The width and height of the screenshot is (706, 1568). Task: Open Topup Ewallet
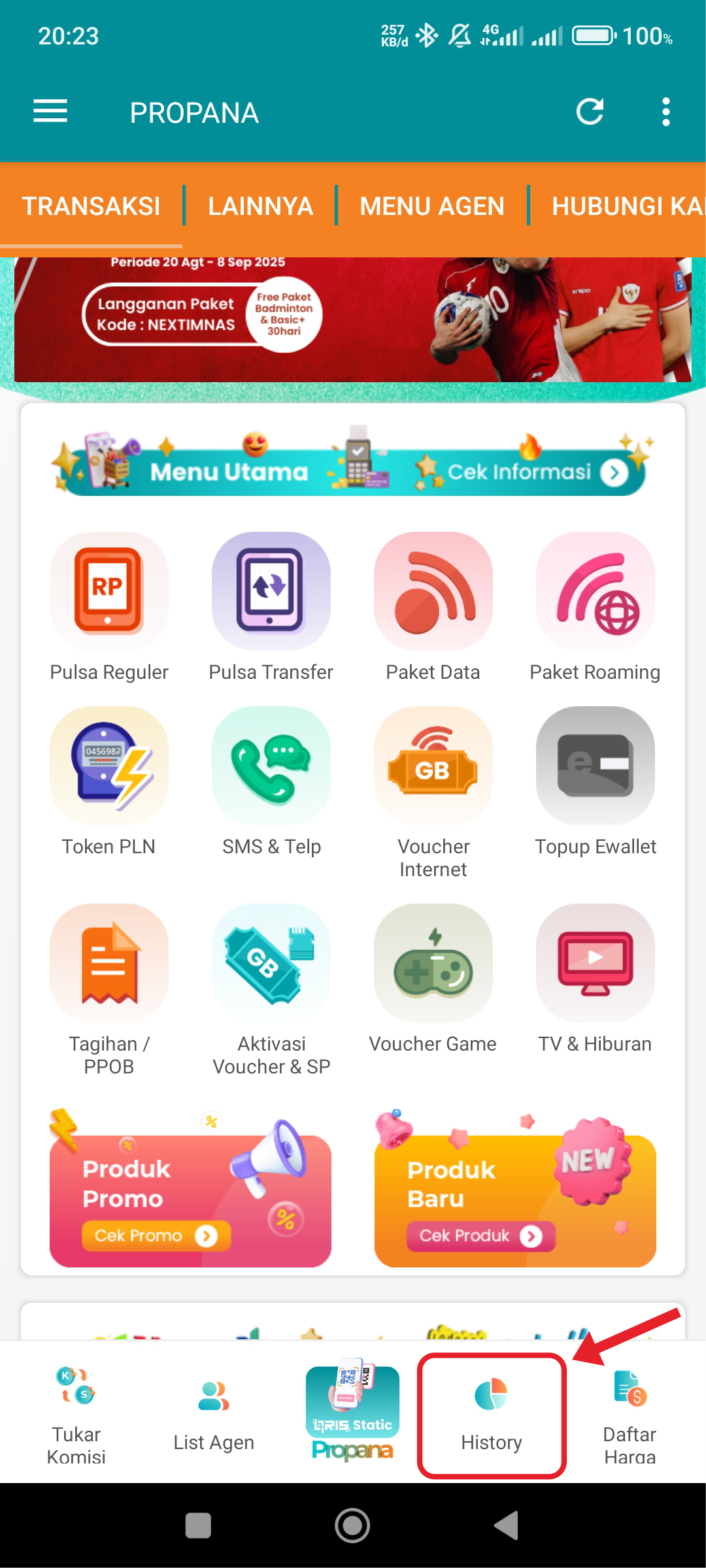coord(595,782)
